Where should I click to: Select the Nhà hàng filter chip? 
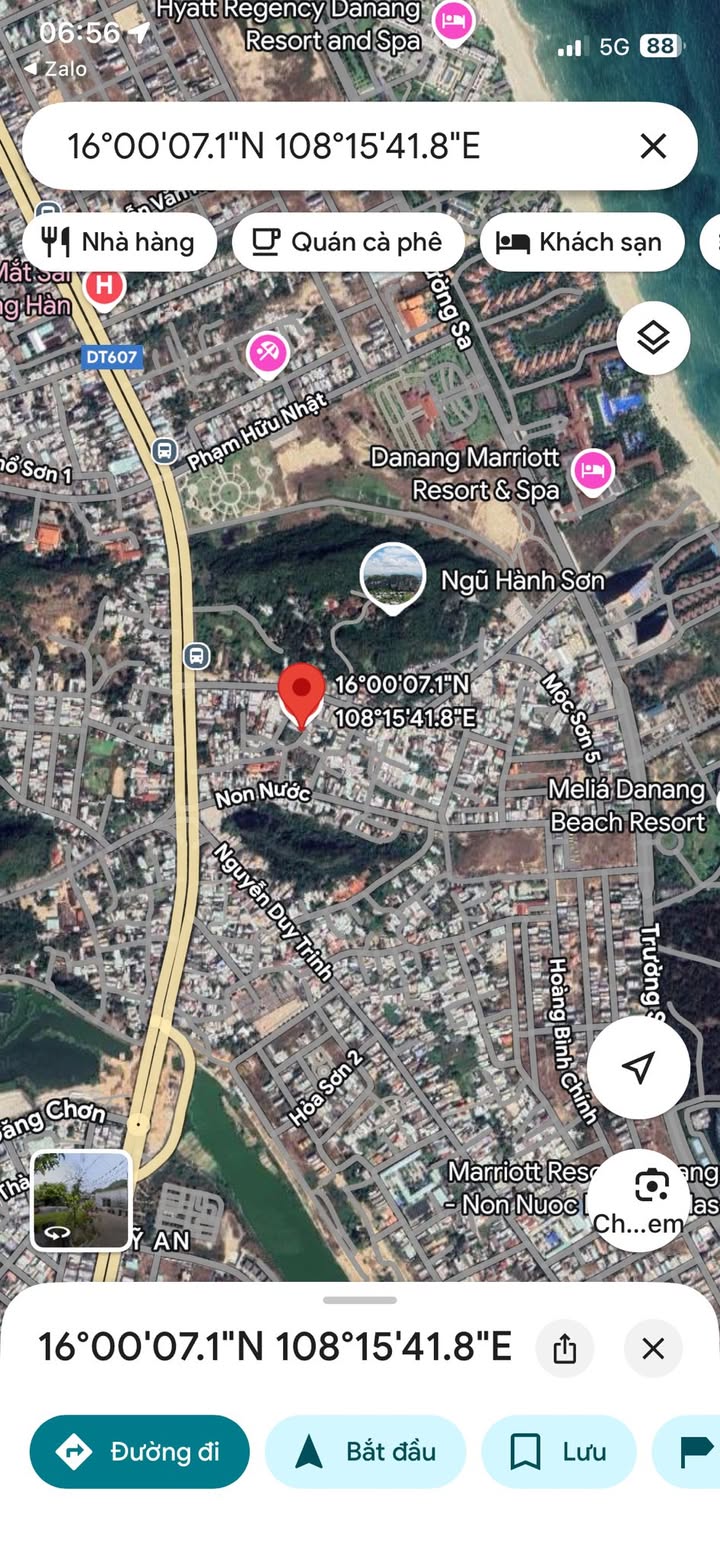pyautogui.click(x=119, y=242)
